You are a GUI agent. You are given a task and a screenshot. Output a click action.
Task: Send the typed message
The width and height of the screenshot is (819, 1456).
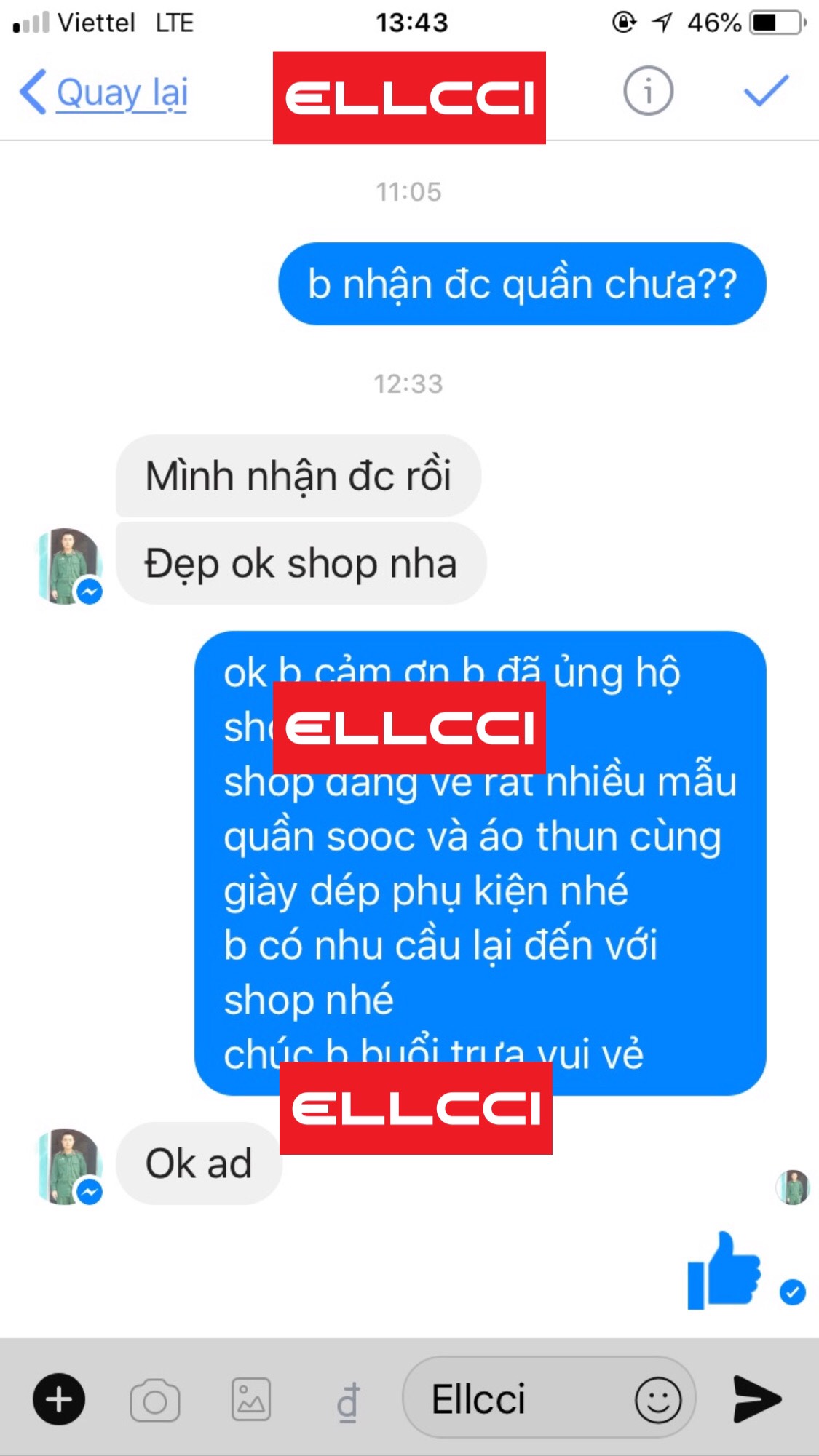[x=757, y=1399]
